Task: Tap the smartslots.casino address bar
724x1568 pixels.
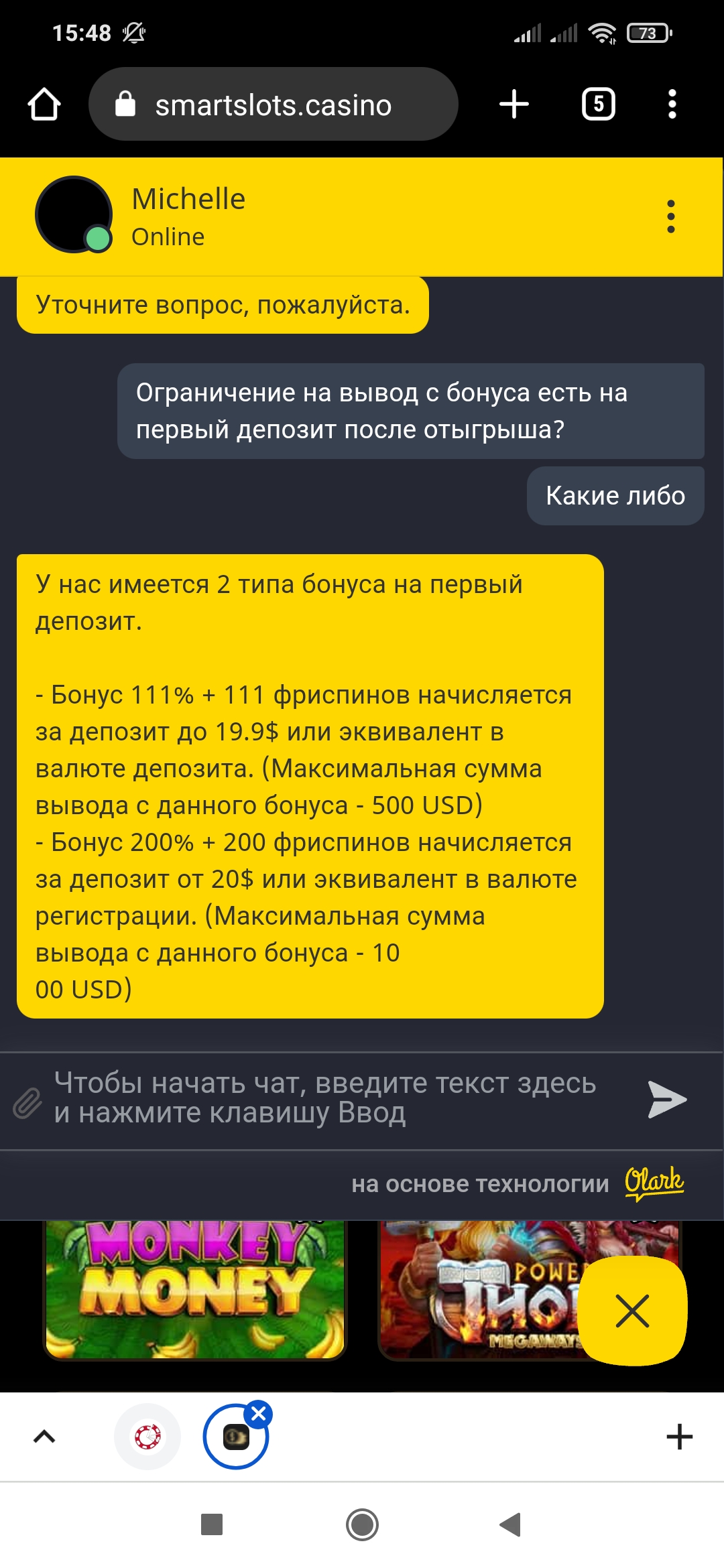Action: (274, 105)
